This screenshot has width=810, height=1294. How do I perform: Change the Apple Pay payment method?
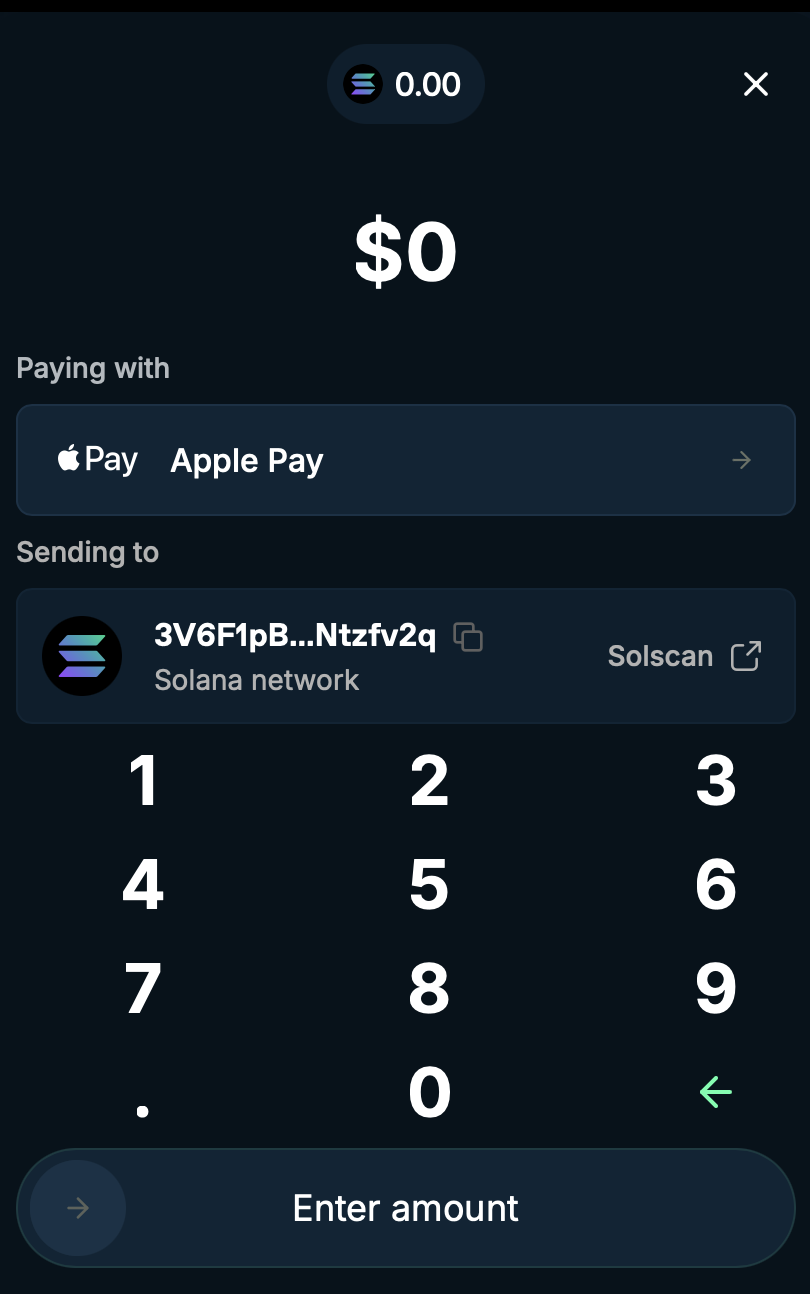(x=405, y=460)
